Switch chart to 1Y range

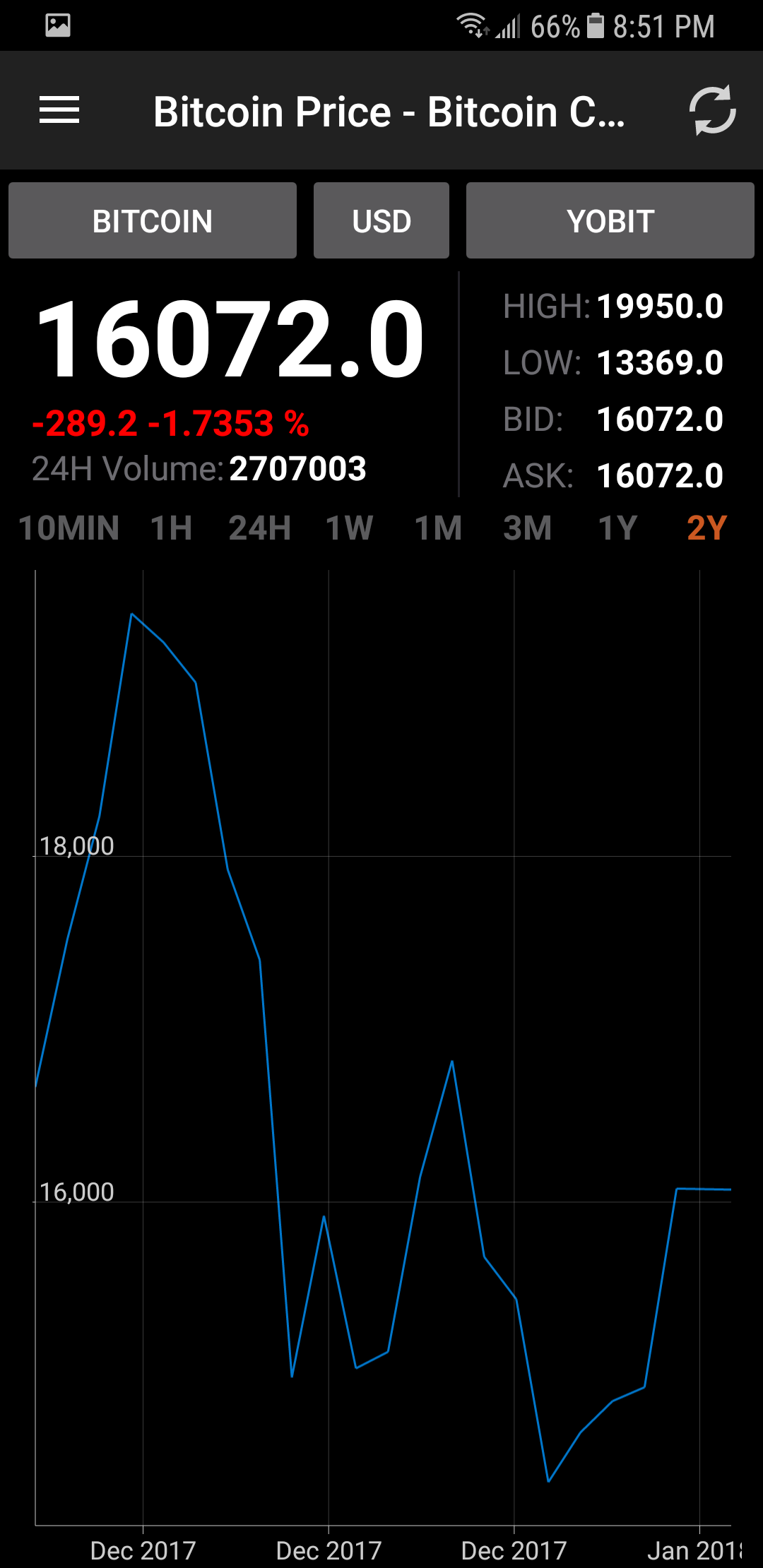618,528
